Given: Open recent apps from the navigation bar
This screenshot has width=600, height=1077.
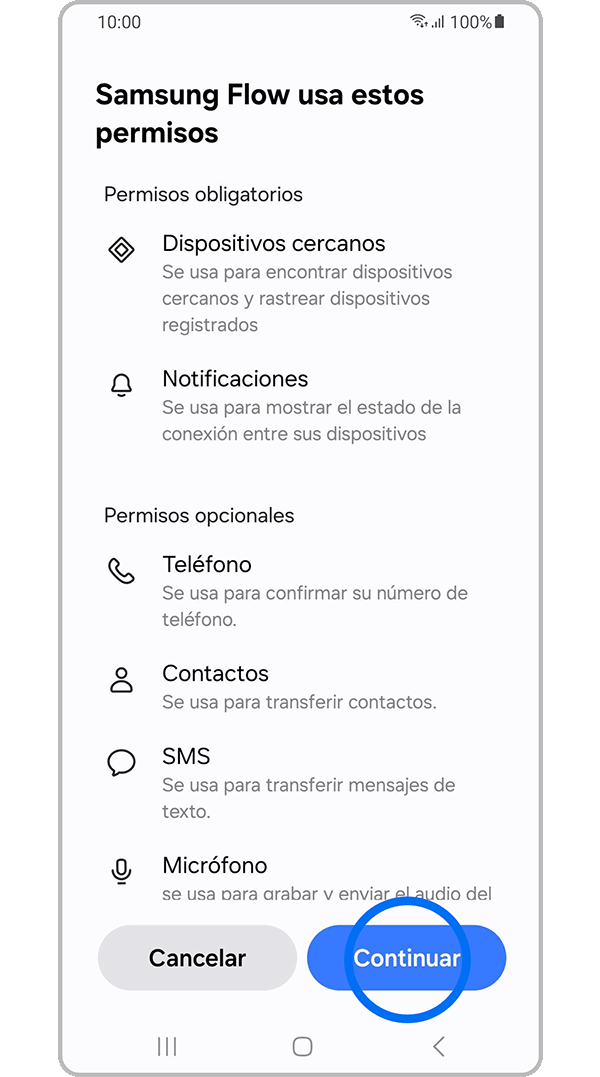Looking at the screenshot, I should [x=167, y=1046].
